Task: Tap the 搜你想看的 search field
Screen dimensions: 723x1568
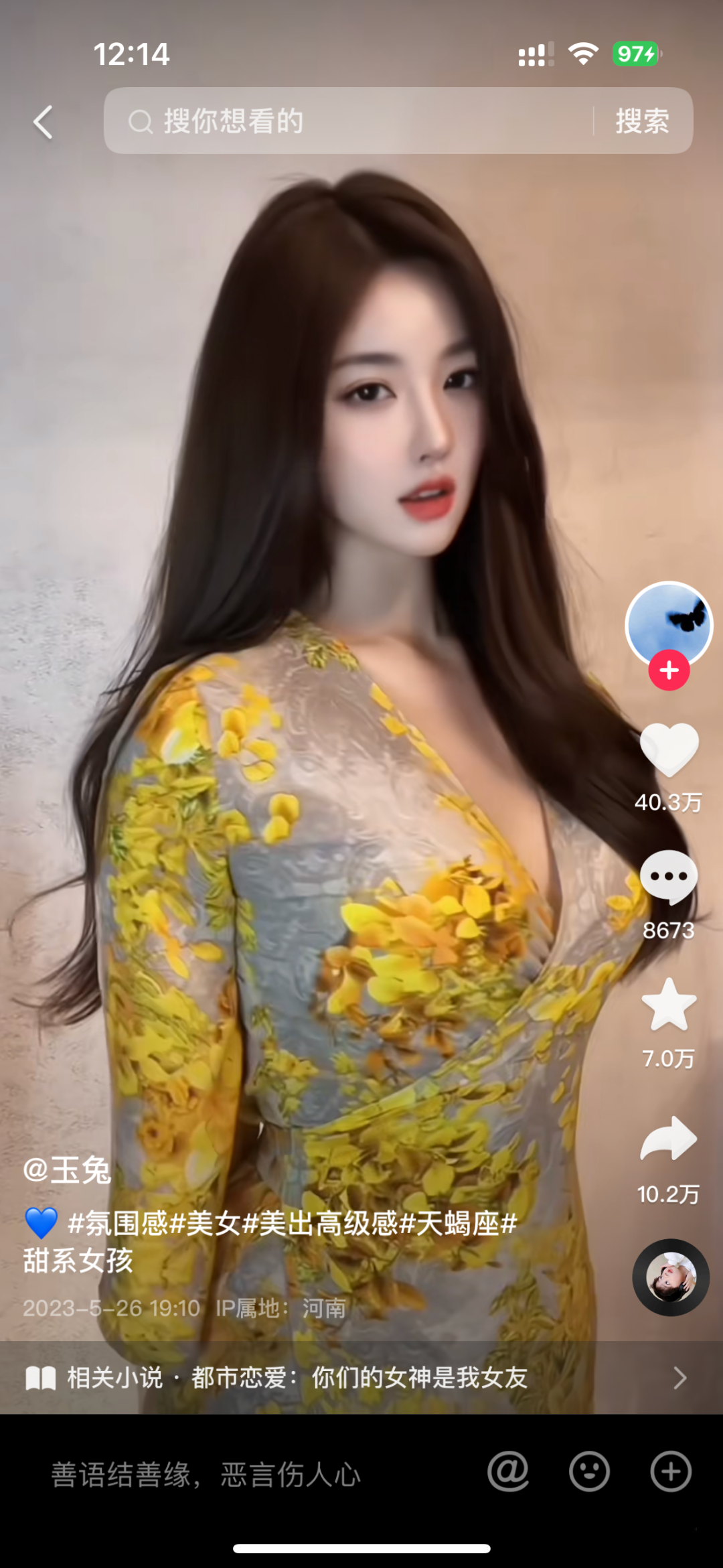Action: (x=348, y=121)
